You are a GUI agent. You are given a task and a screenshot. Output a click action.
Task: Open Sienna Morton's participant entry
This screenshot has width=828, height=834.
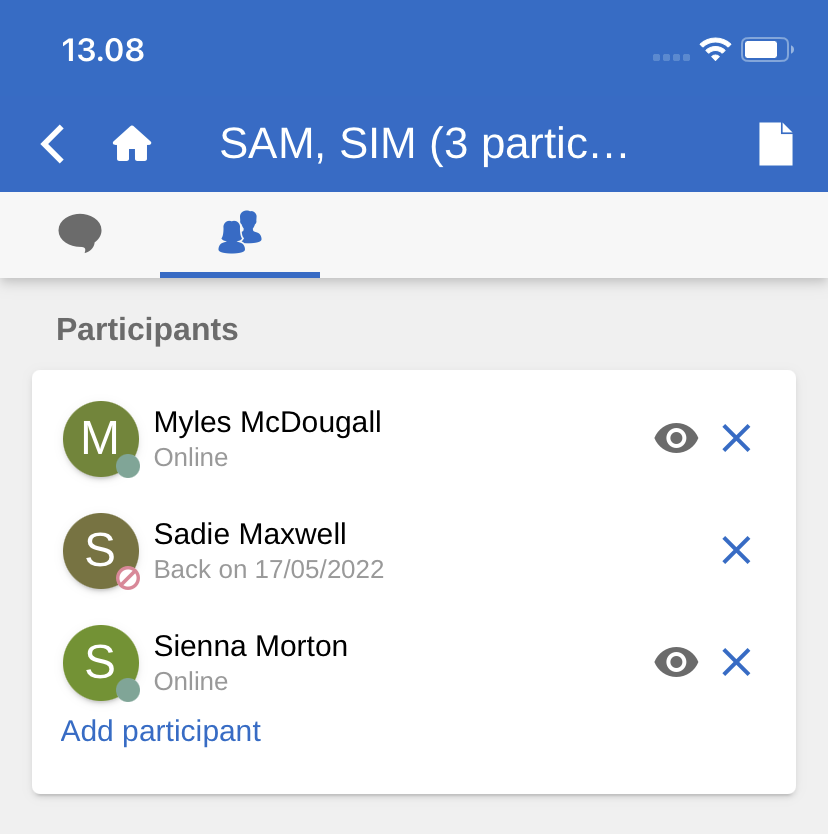tap(250, 662)
